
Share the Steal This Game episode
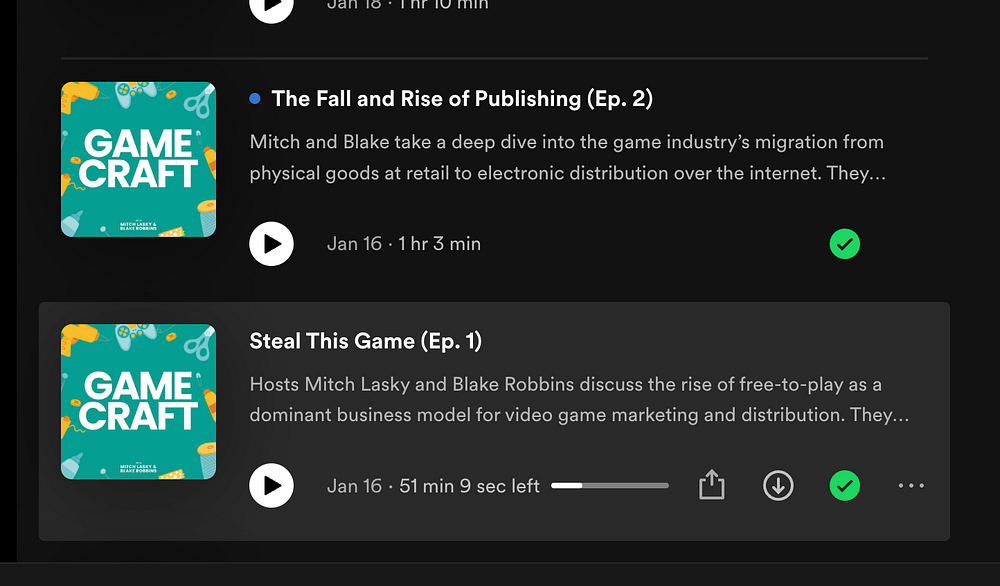point(711,486)
